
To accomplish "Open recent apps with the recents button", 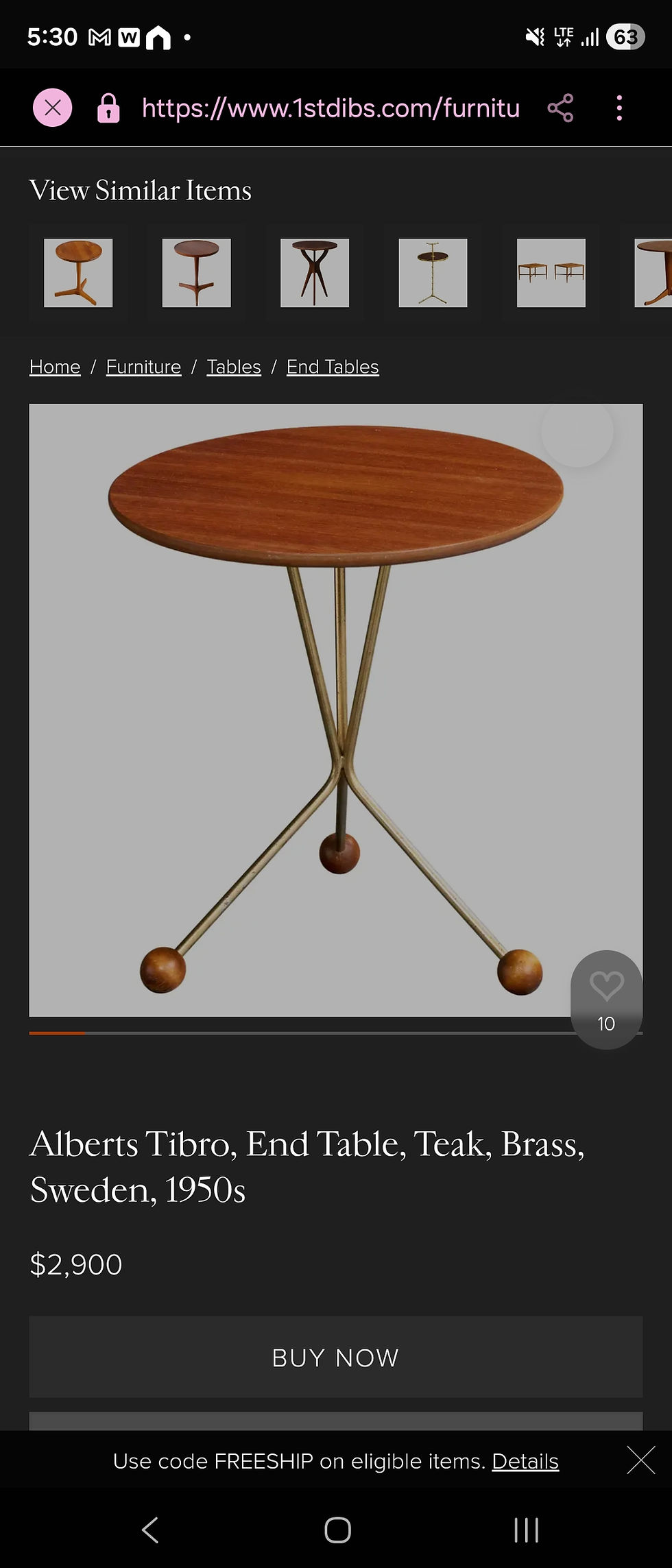I will (x=525, y=1530).
